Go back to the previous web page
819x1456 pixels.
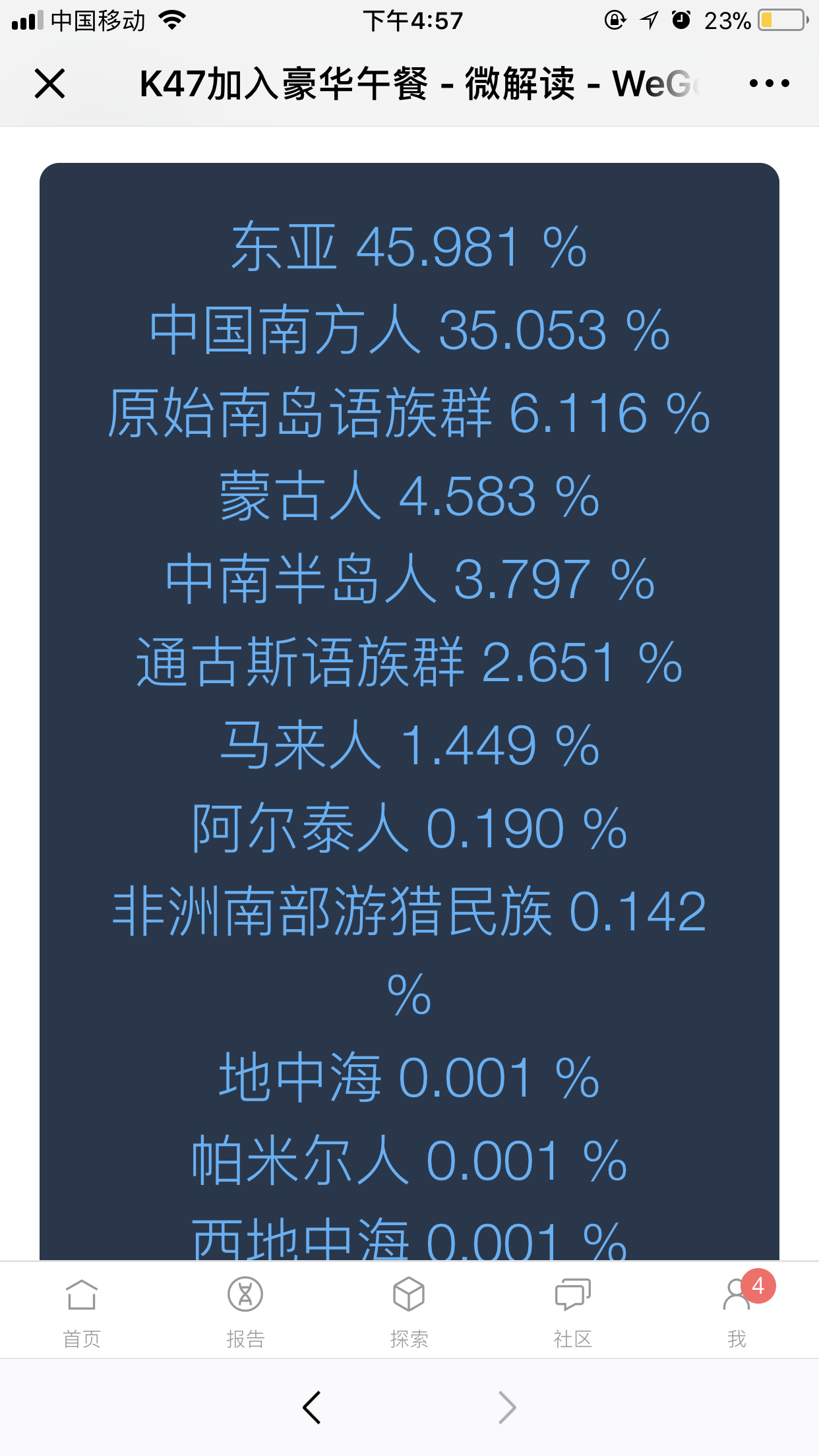[x=312, y=1407]
